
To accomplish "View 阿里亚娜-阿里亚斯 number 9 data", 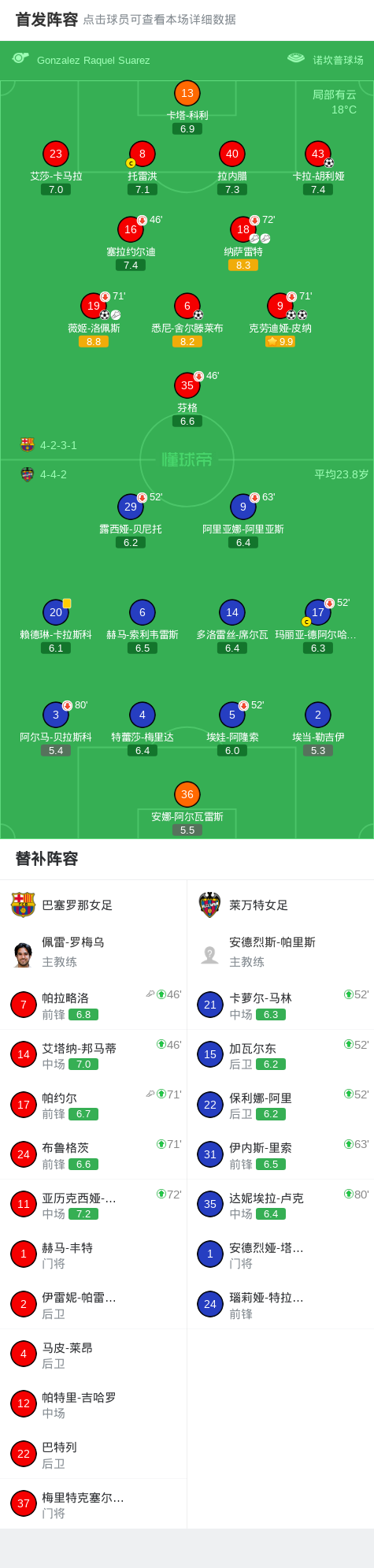I will (243, 521).
